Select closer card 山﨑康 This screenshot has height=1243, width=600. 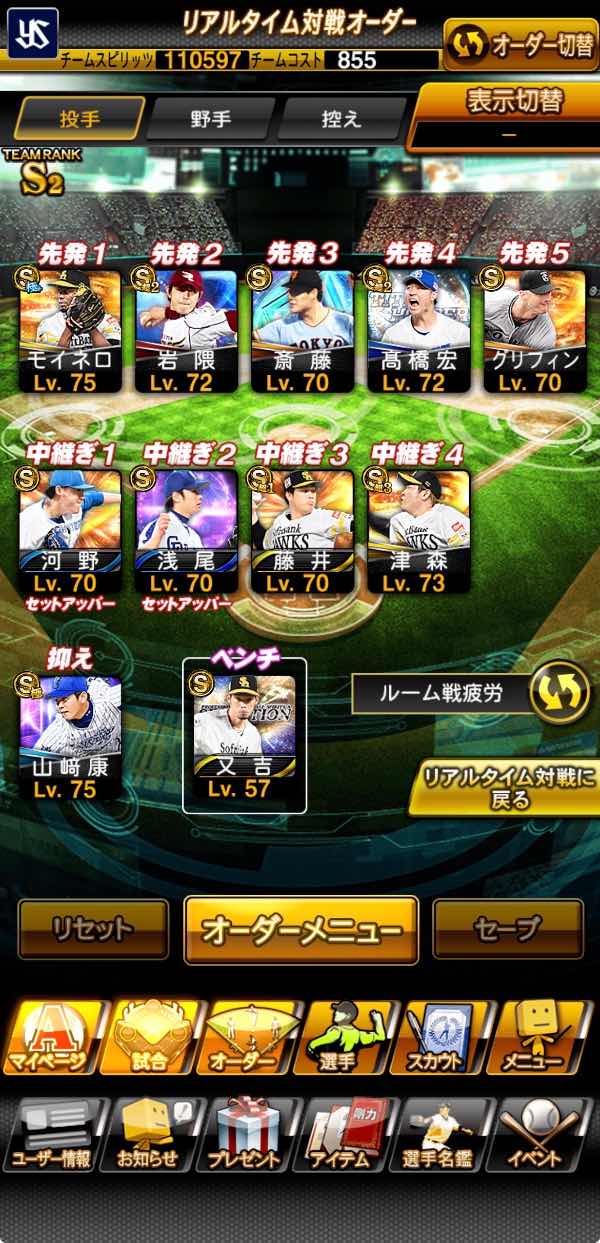tap(70, 736)
